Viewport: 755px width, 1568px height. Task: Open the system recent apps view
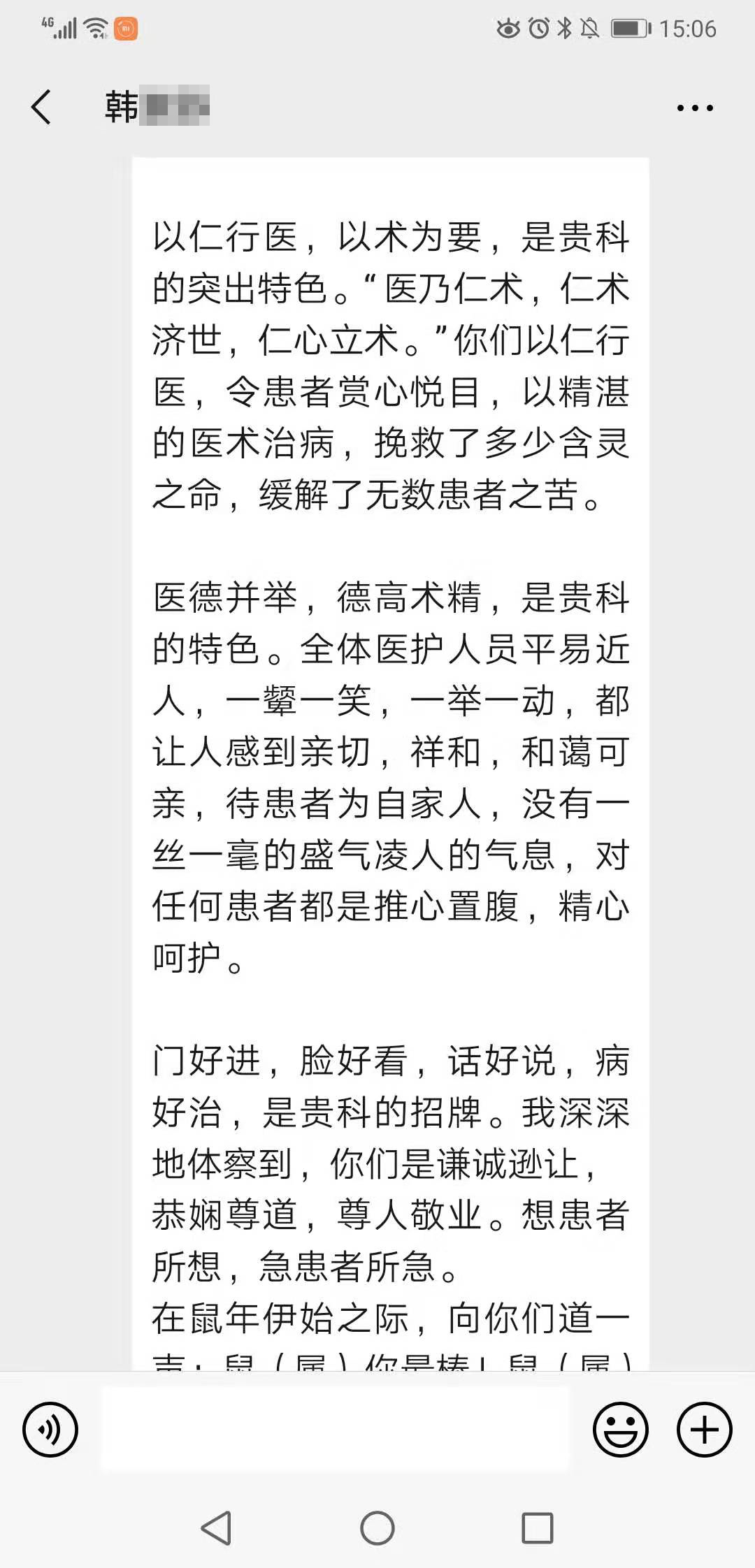click(x=538, y=1528)
